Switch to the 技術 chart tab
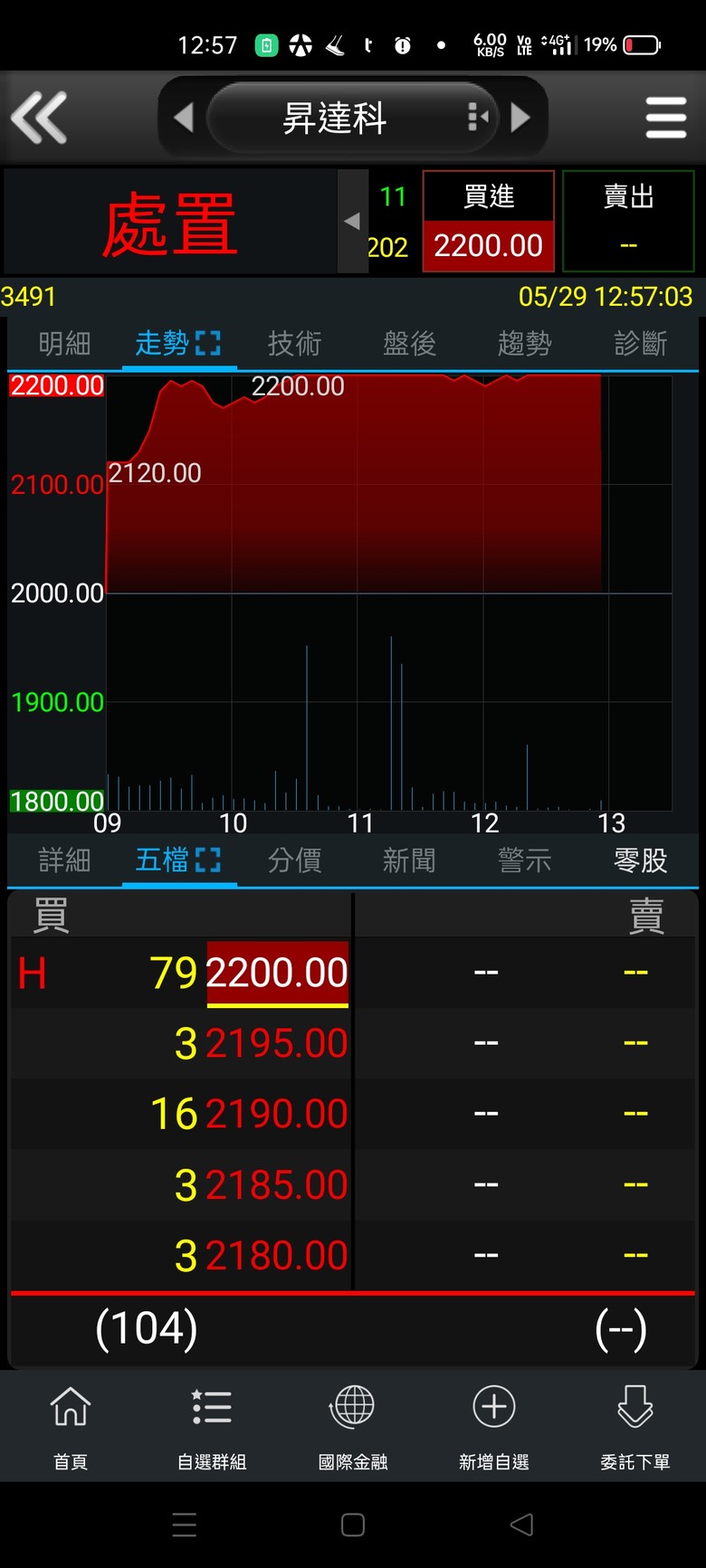 tap(295, 343)
